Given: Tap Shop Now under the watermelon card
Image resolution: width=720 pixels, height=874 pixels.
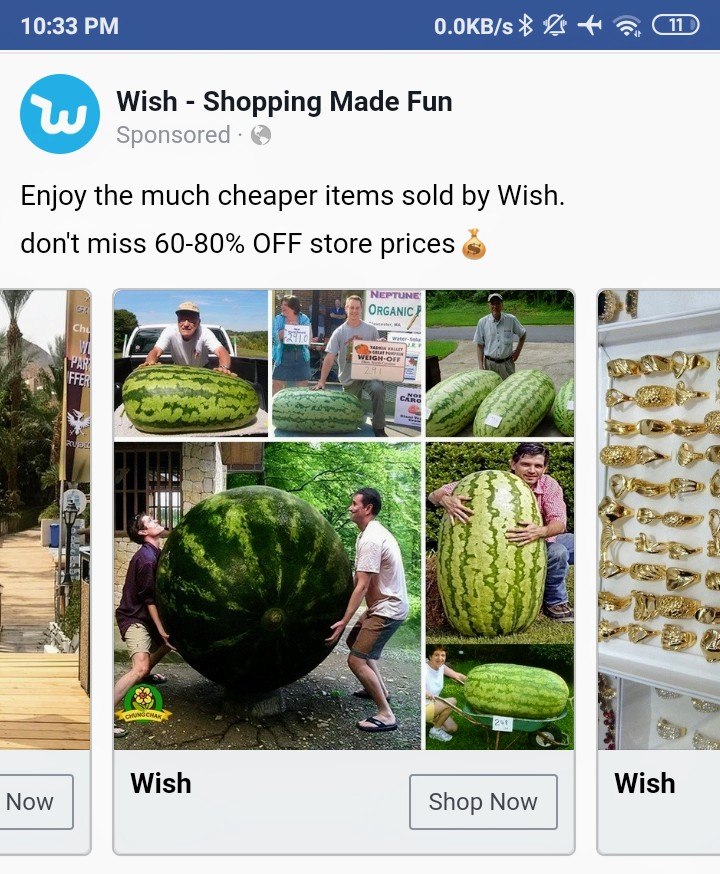Looking at the screenshot, I should 483,802.
